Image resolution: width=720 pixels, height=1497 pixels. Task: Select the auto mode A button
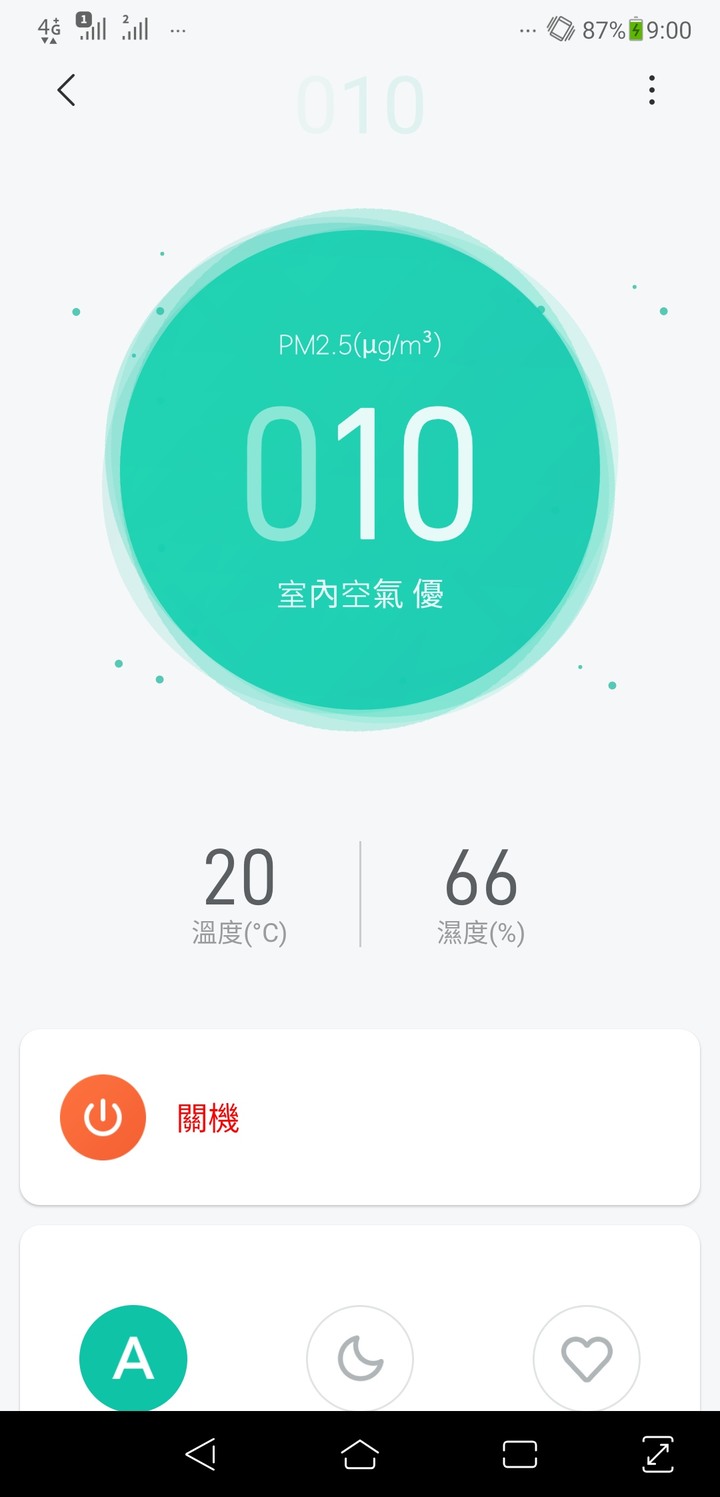coord(133,1358)
